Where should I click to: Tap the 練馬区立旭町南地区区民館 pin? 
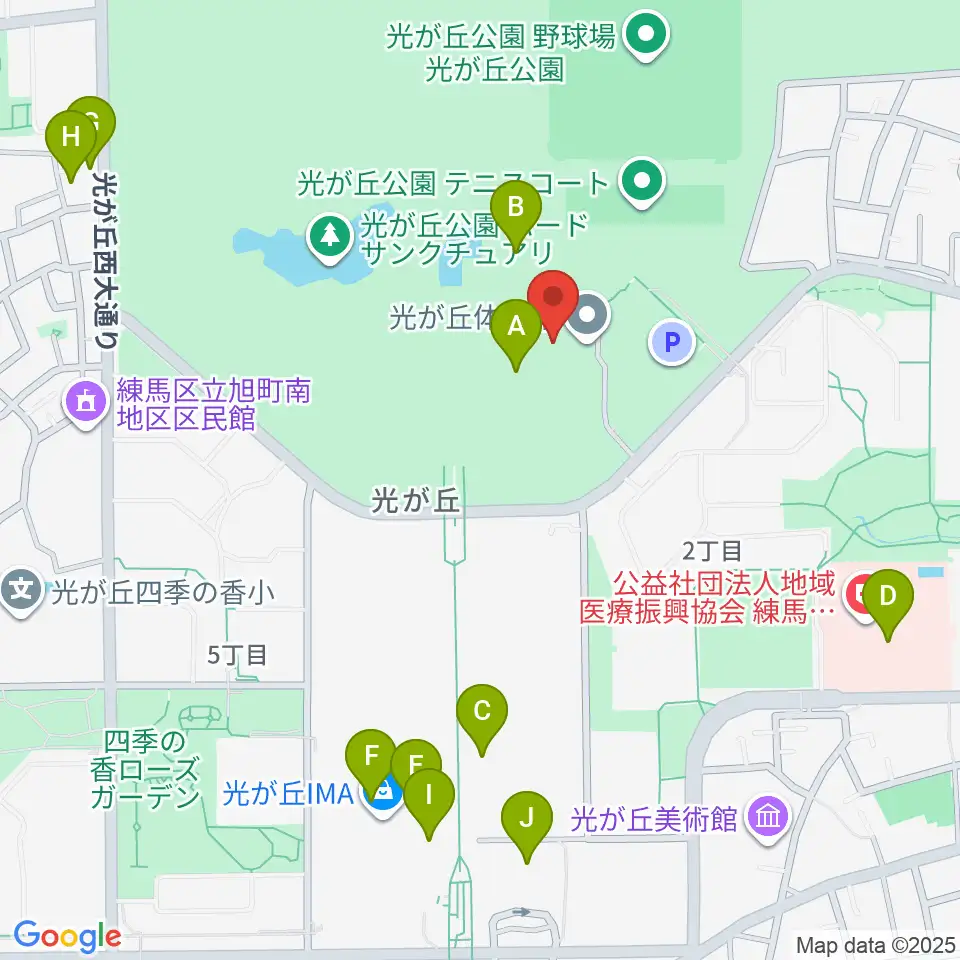tap(86, 404)
